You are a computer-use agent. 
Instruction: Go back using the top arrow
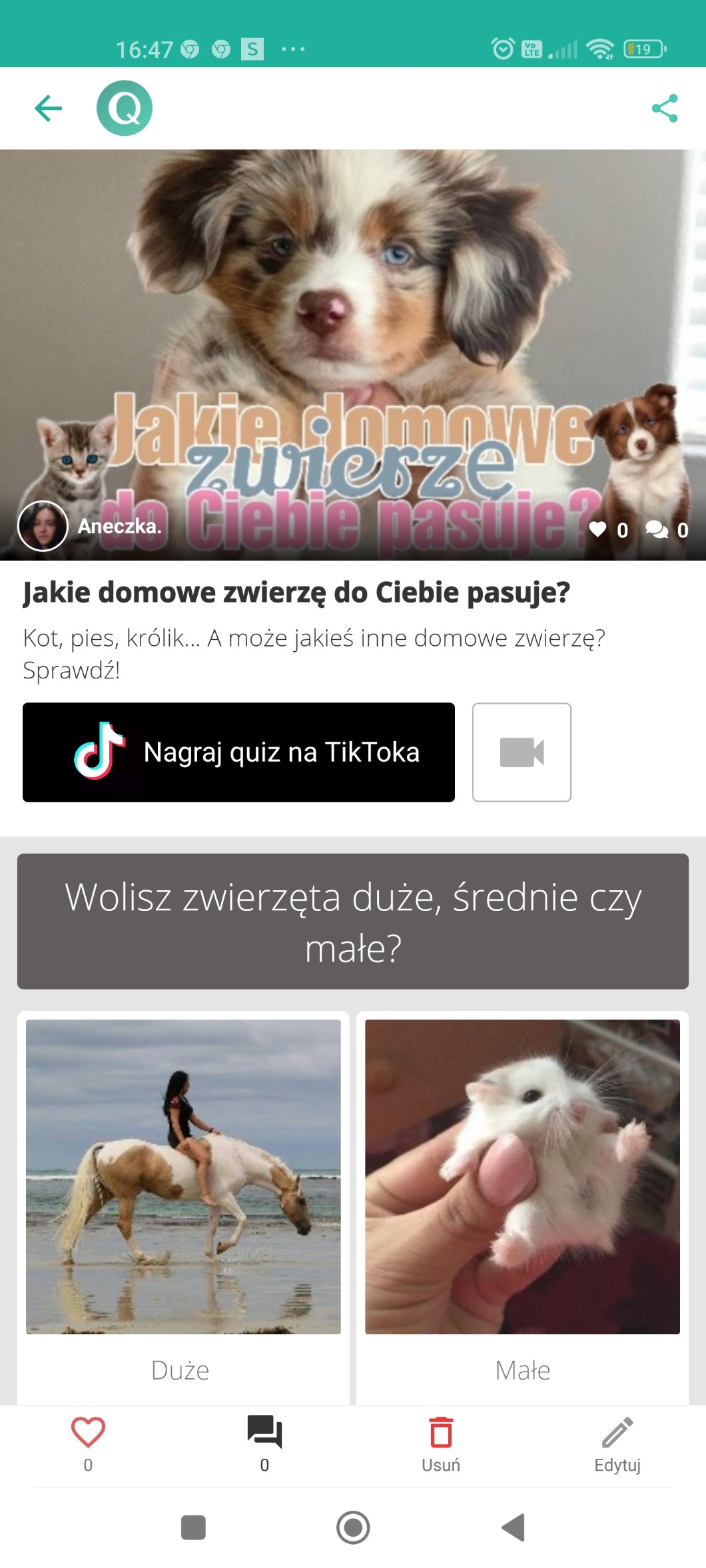click(x=48, y=108)
